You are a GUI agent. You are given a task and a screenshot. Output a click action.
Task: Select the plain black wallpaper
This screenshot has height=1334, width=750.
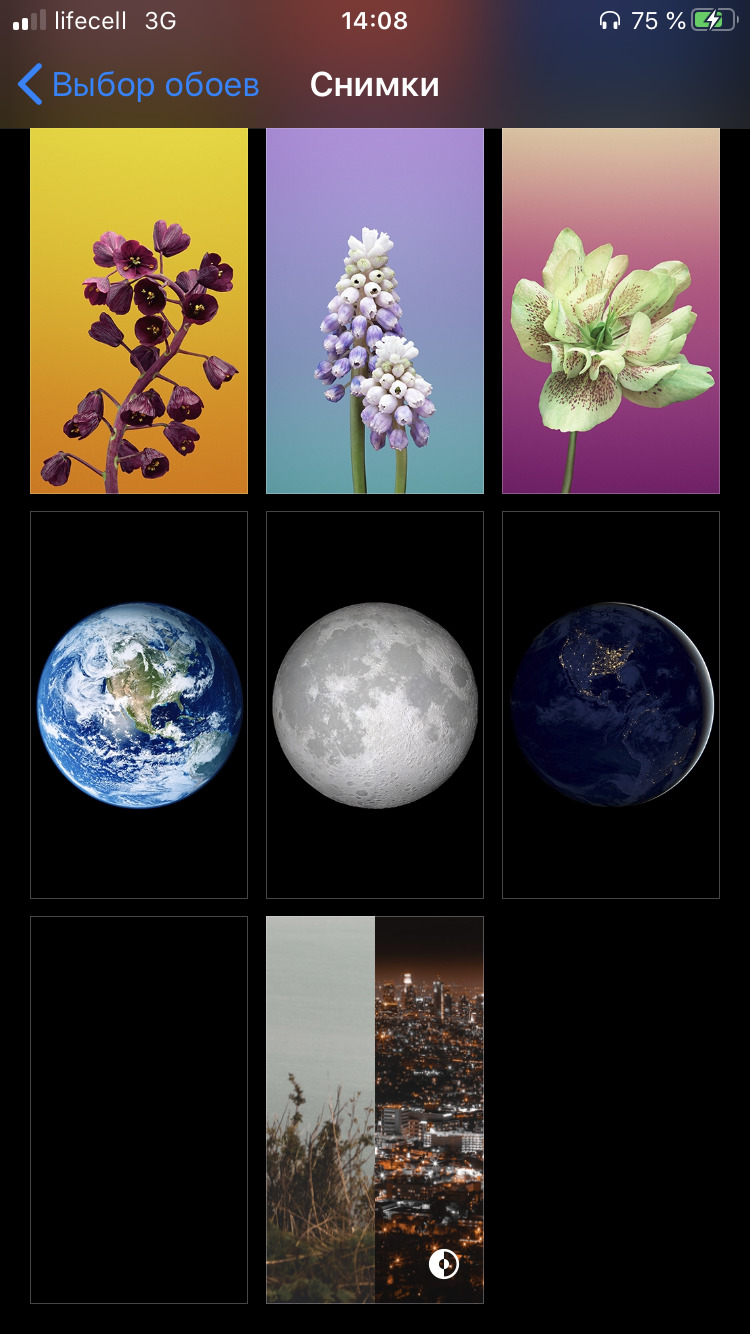coord(139,1110)
